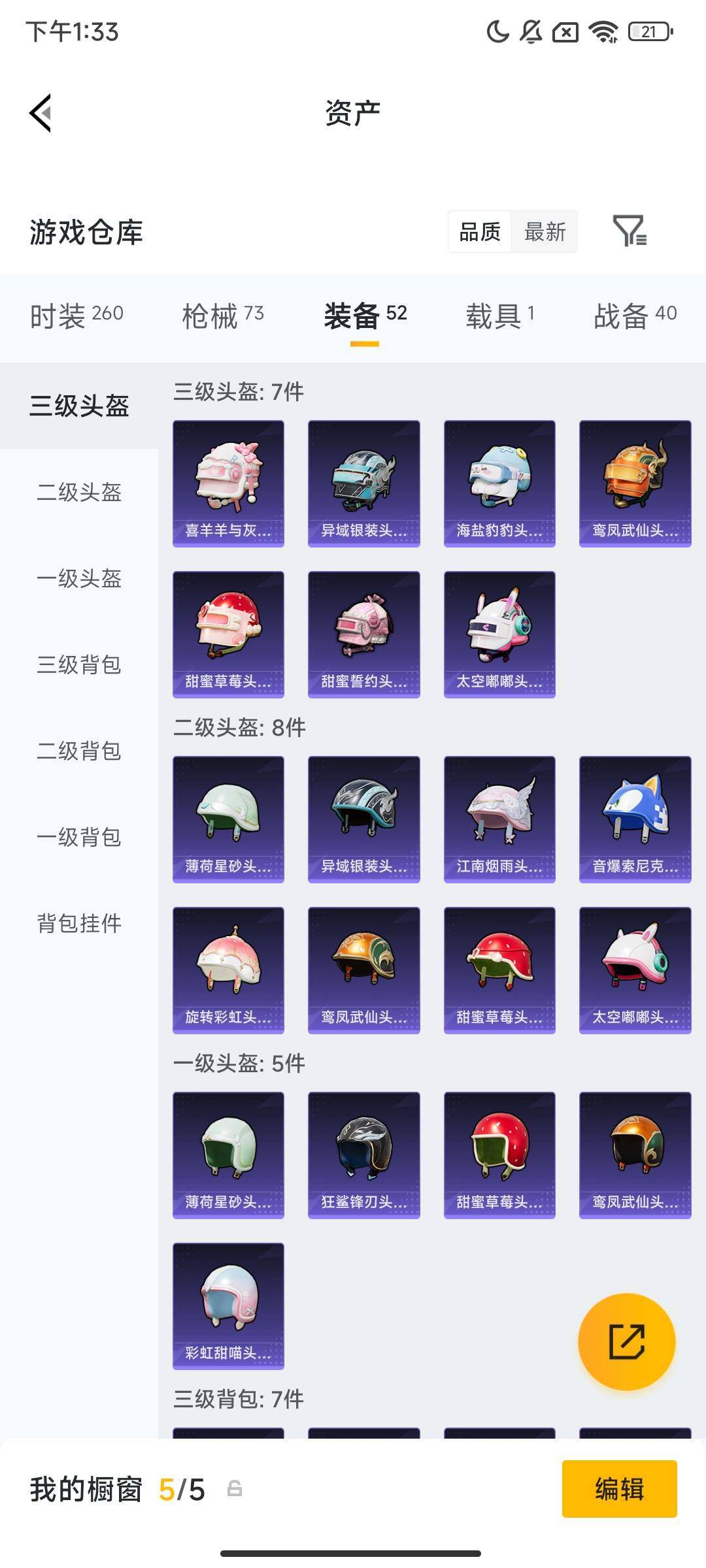706x1568 pixels.
Task: Edit my showcase with 编辑
Action: 619,1489
